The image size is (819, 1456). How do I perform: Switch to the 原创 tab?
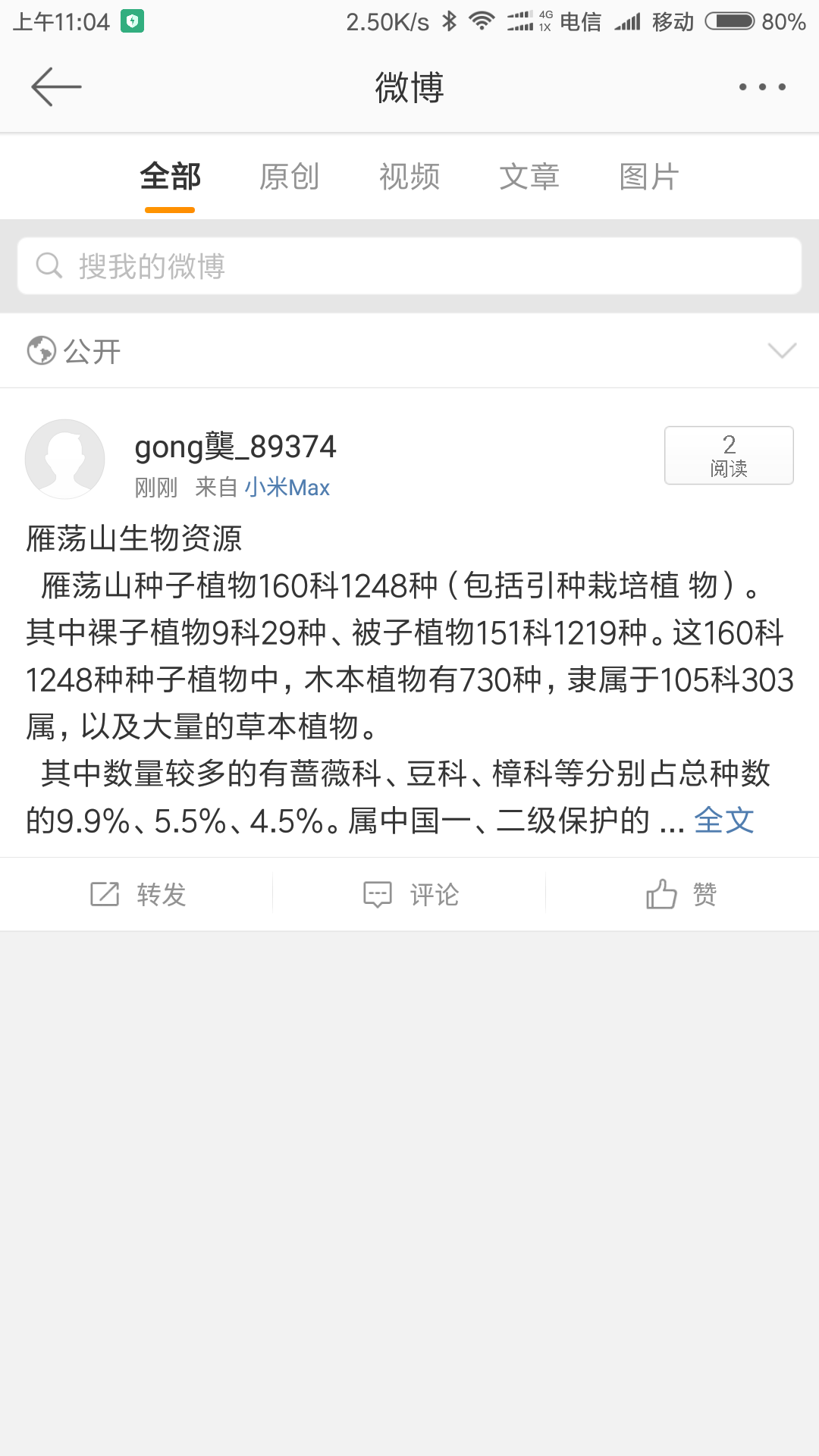289,177
